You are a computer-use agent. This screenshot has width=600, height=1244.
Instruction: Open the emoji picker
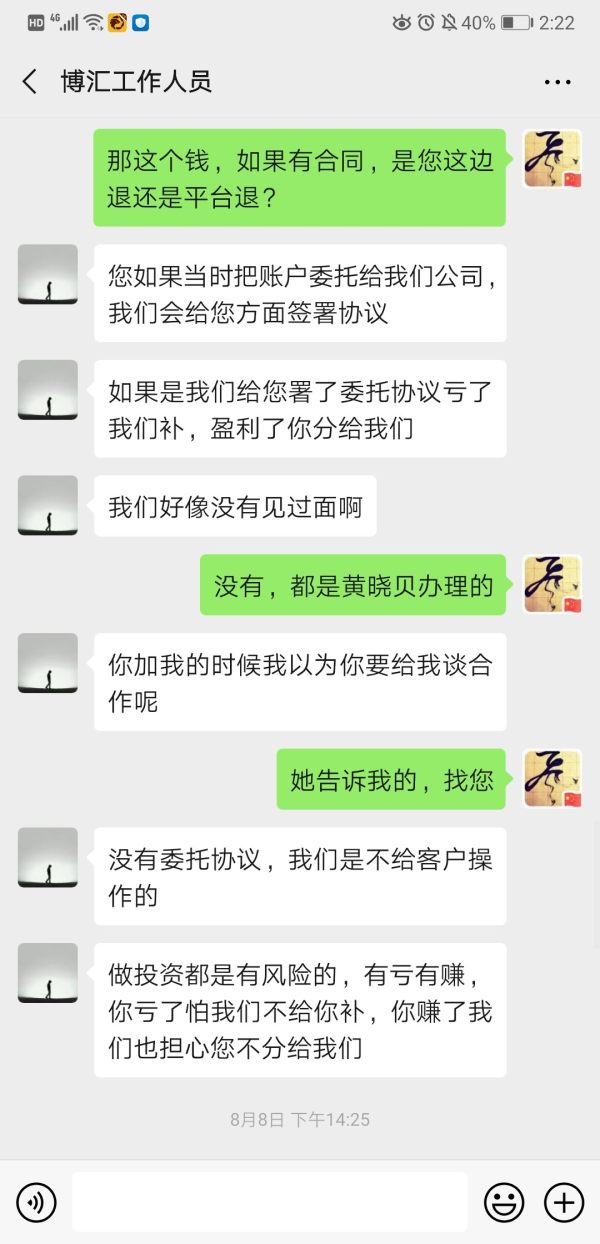click(504, 1201)
